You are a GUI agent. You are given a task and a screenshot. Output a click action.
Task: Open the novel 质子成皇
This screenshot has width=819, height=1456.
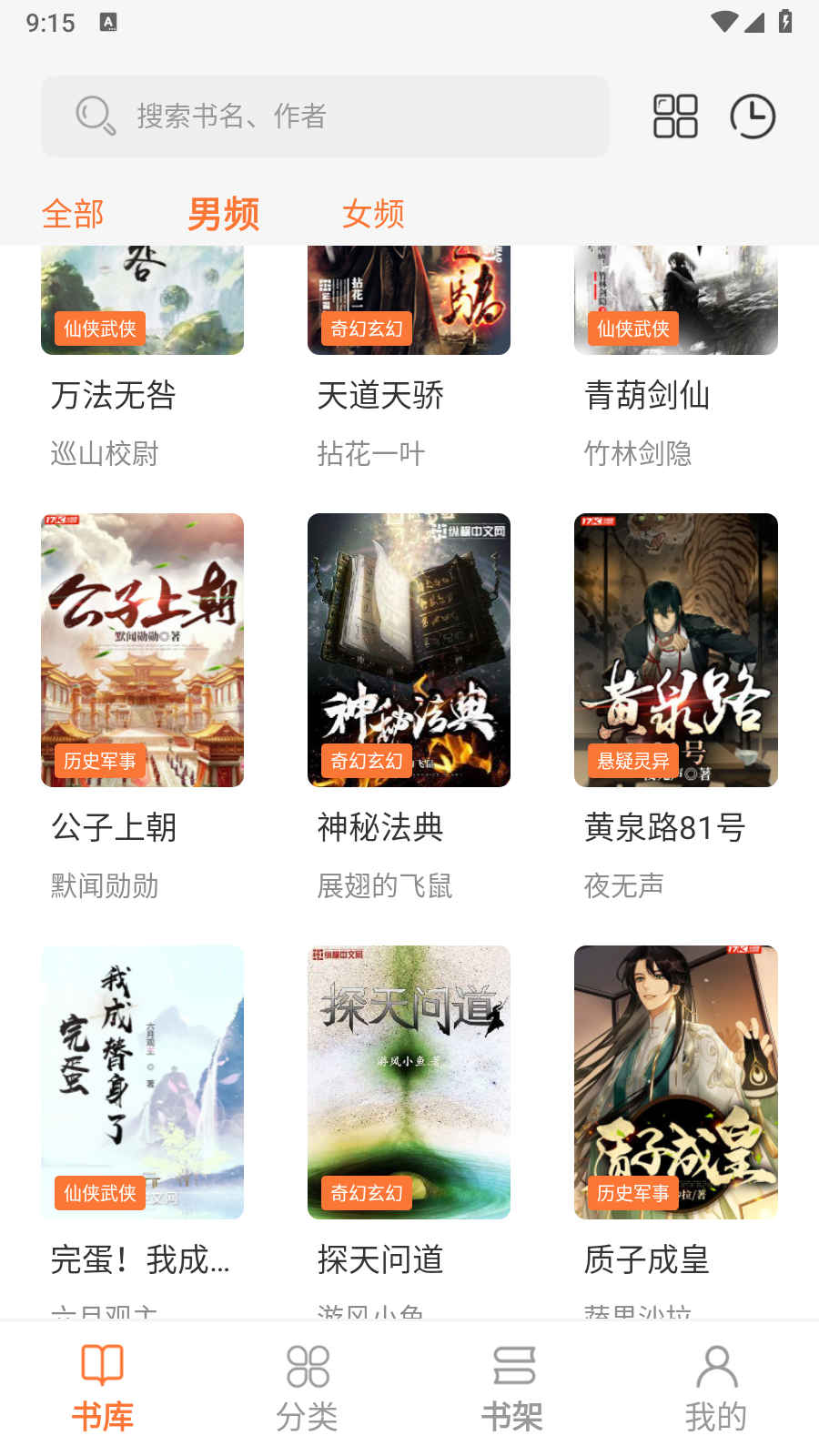tap(675, 1081)
